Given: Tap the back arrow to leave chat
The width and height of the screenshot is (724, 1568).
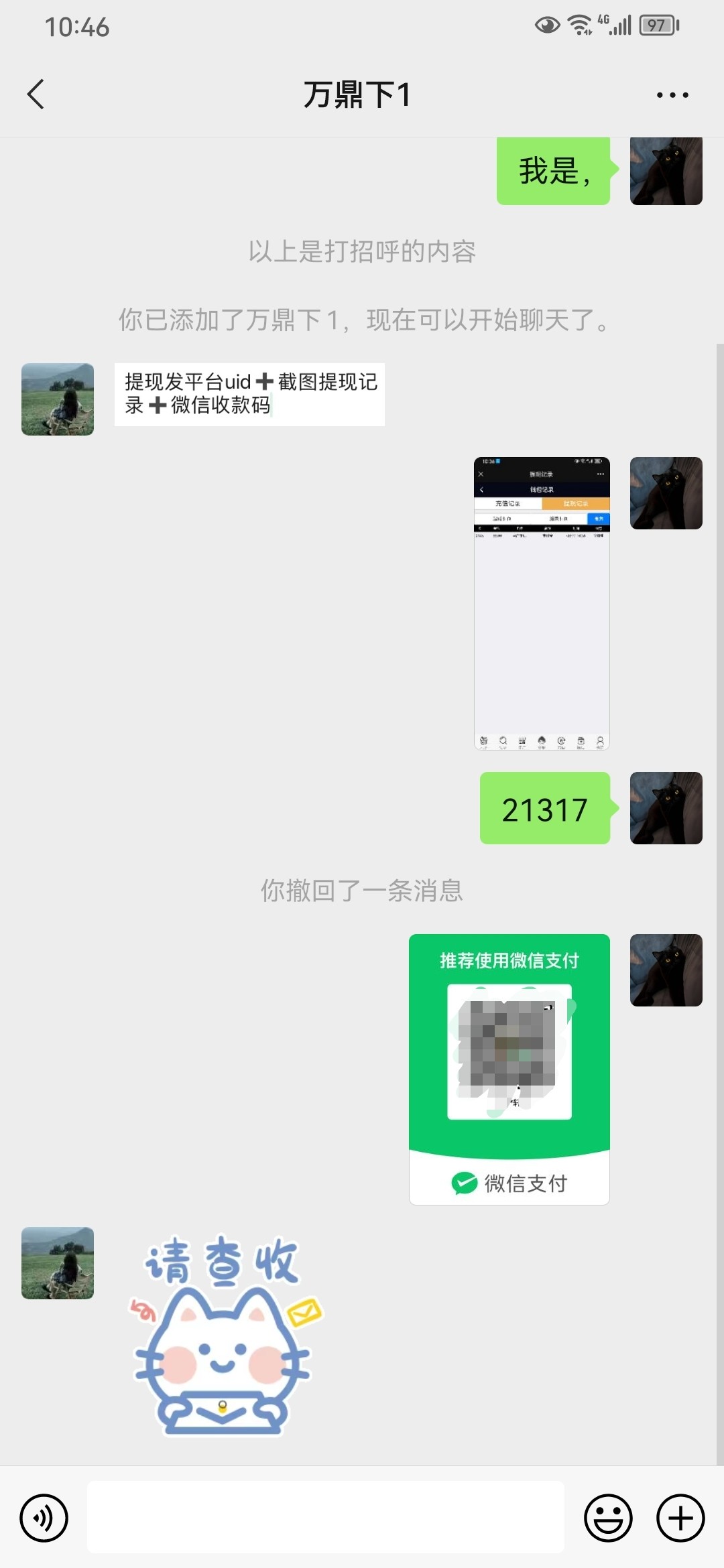Looking at the screenshot, I should point(36,94).
